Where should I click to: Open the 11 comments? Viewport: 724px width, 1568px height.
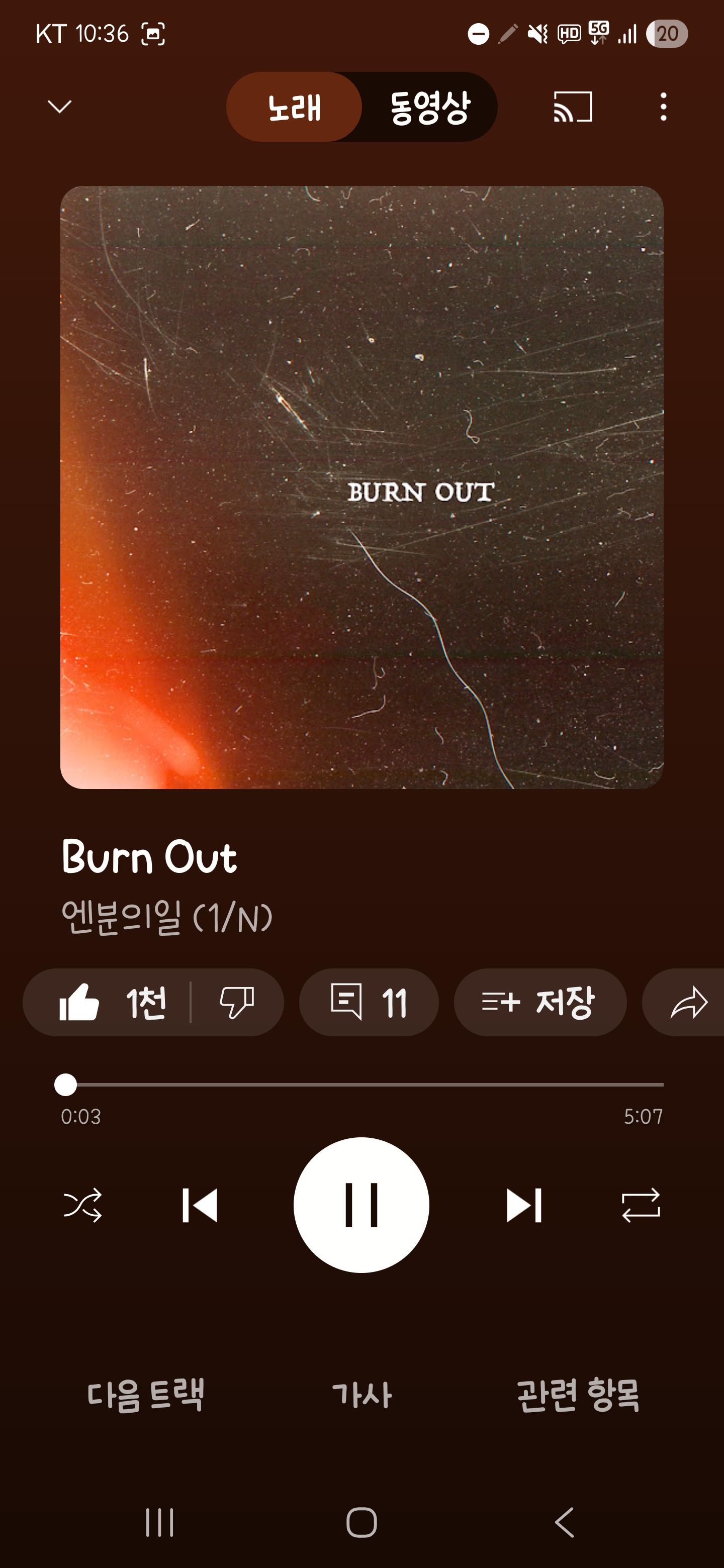(369, 1003)
